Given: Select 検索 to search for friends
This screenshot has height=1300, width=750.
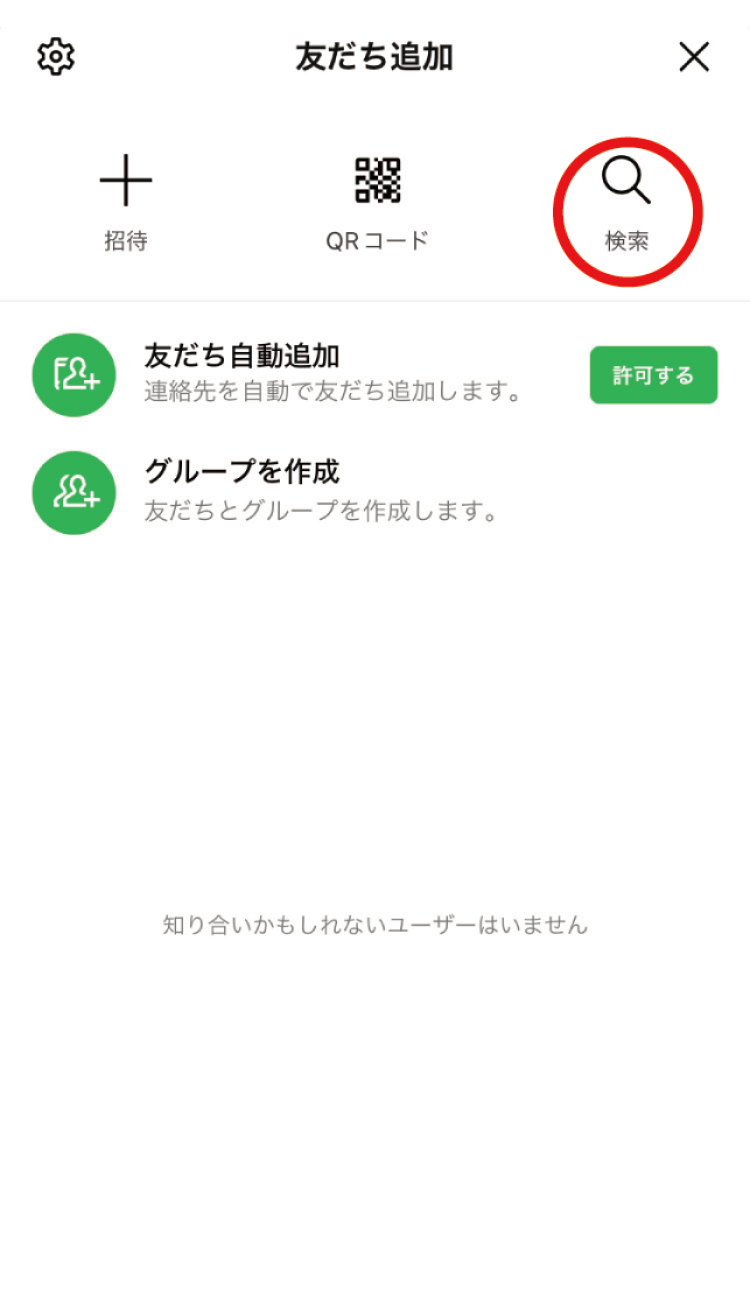Looking at the screenshot, I should 627,205.
